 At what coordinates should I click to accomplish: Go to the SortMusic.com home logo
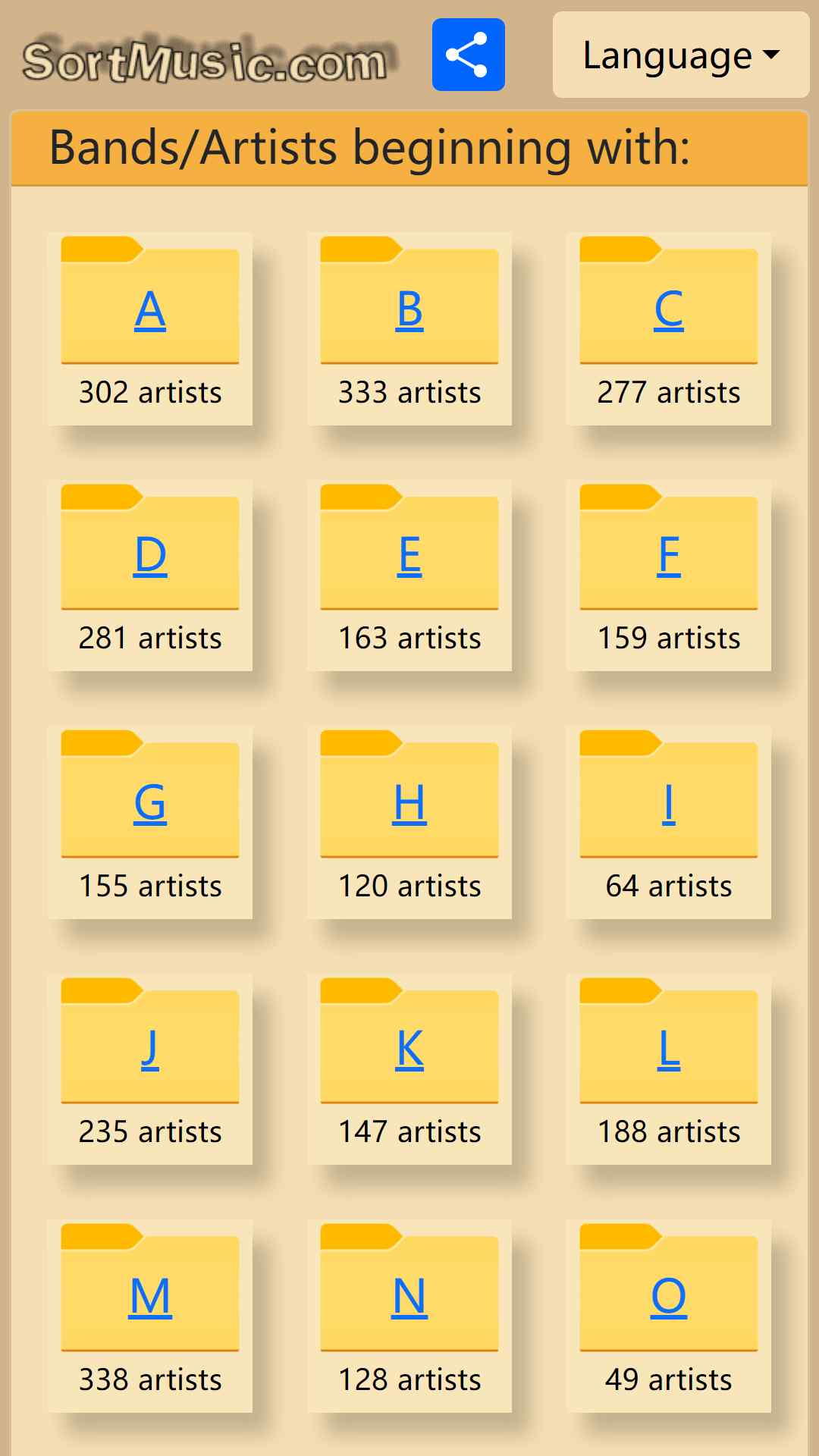(x=206, y=59)
